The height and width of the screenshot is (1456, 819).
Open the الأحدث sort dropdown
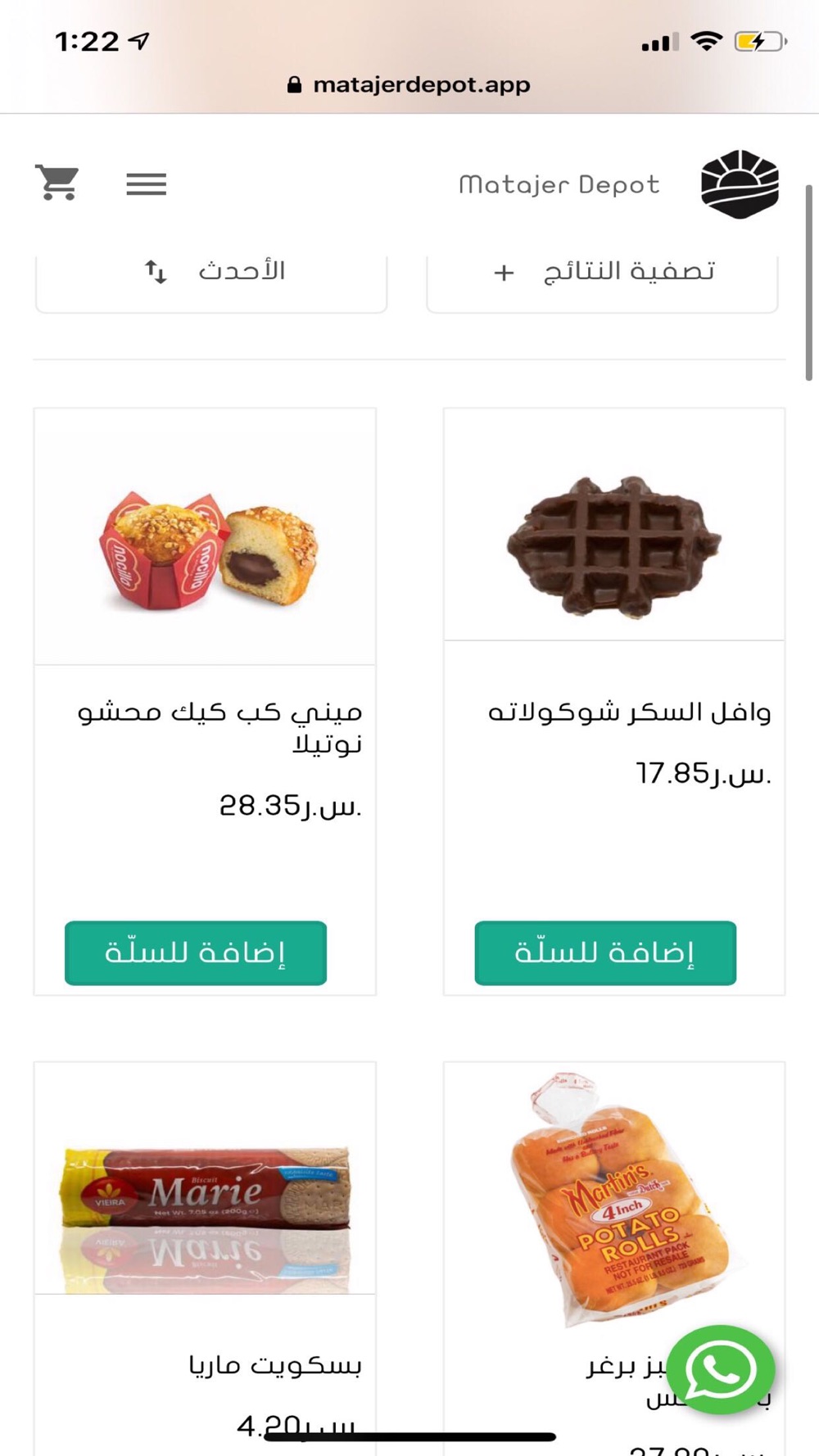pos(211,273)
